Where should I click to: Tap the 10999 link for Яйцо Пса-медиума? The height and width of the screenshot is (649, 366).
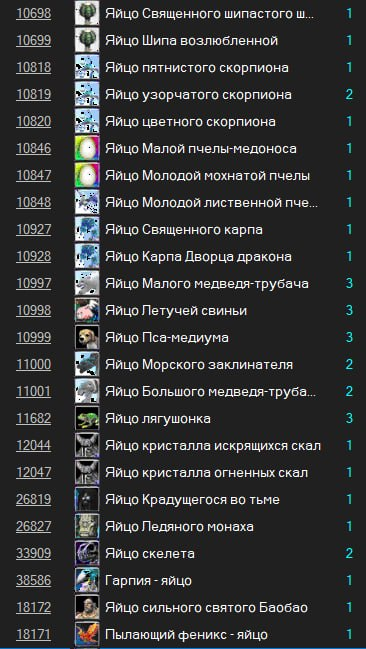pyautogui.click(x=34, y=338)
